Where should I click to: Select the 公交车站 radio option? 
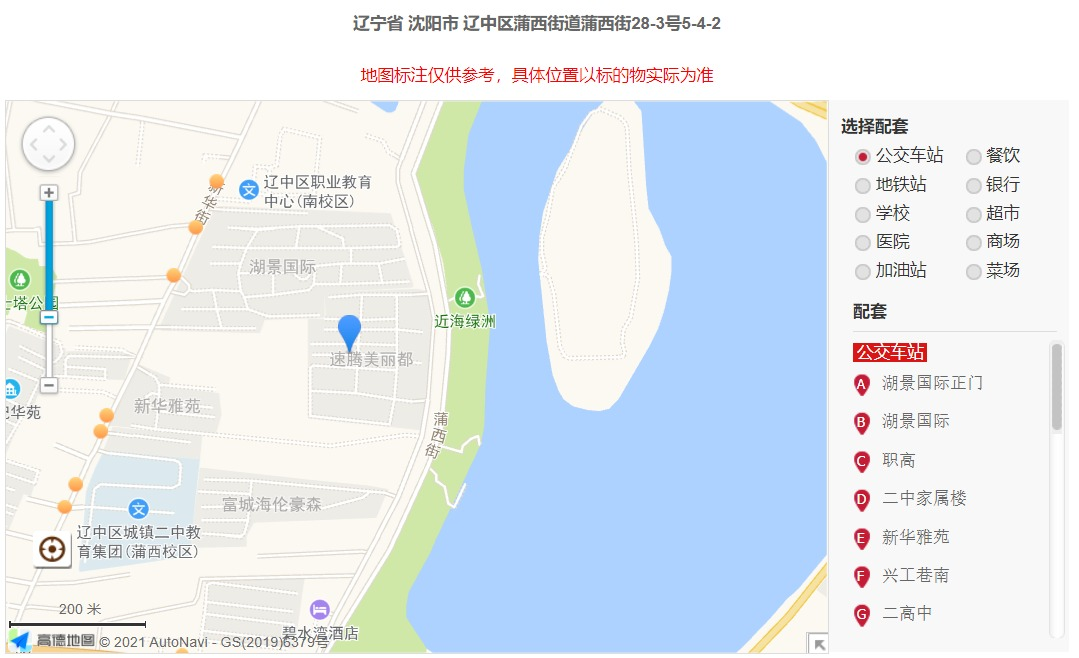[x=863, y=157]
